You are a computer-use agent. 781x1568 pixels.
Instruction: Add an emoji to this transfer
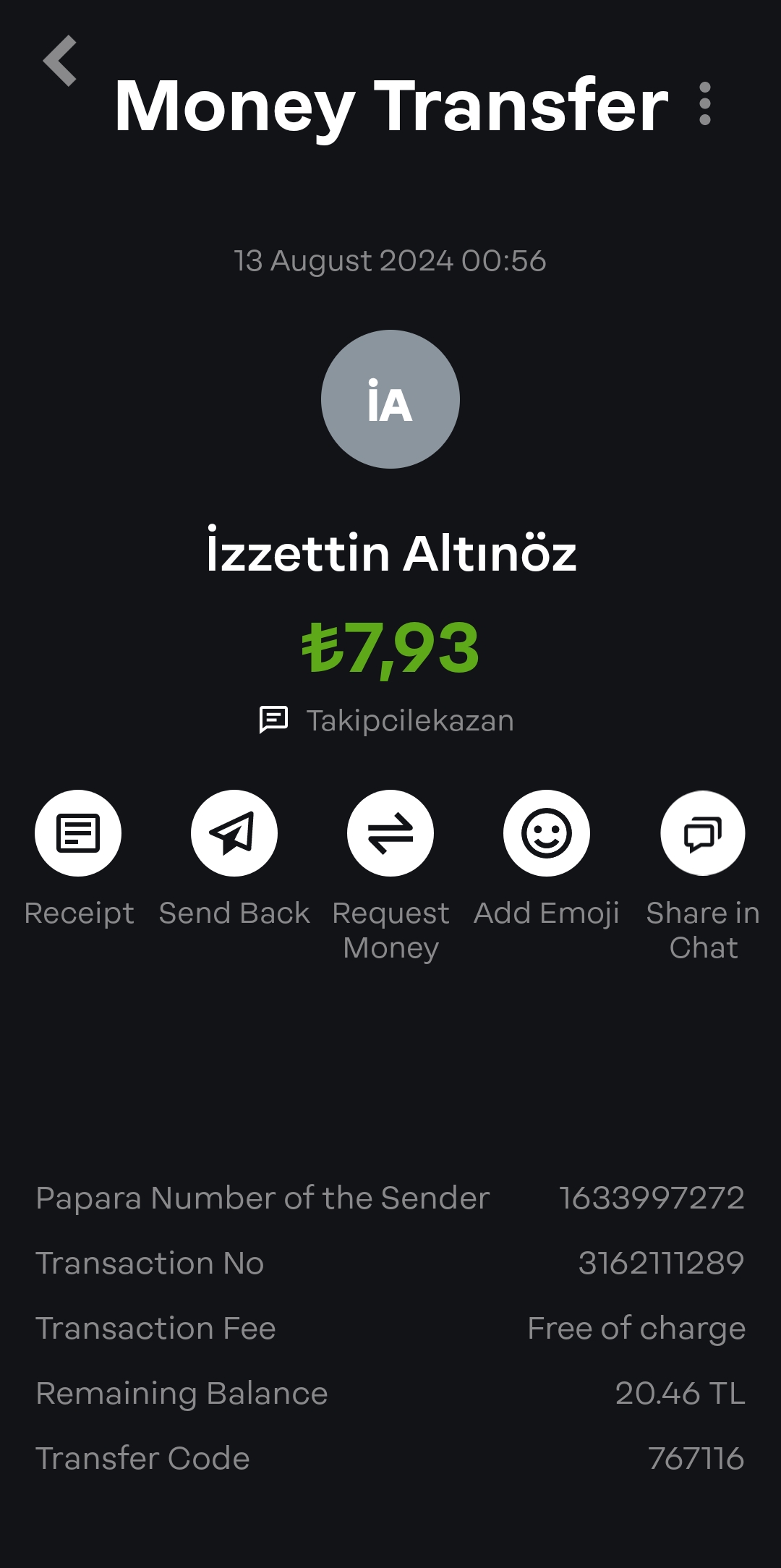547,833
